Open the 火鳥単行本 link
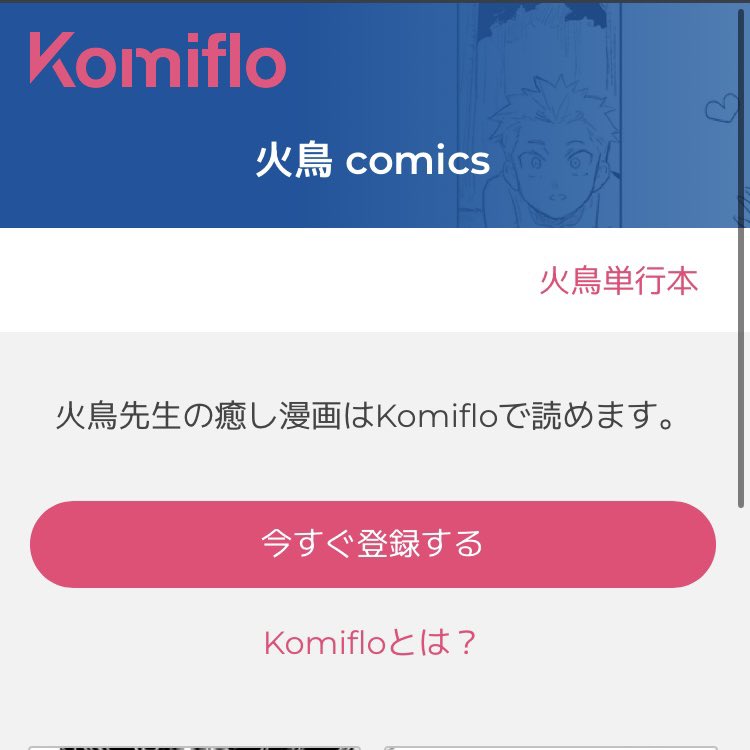Screen dimensions: 750x750 618,281
